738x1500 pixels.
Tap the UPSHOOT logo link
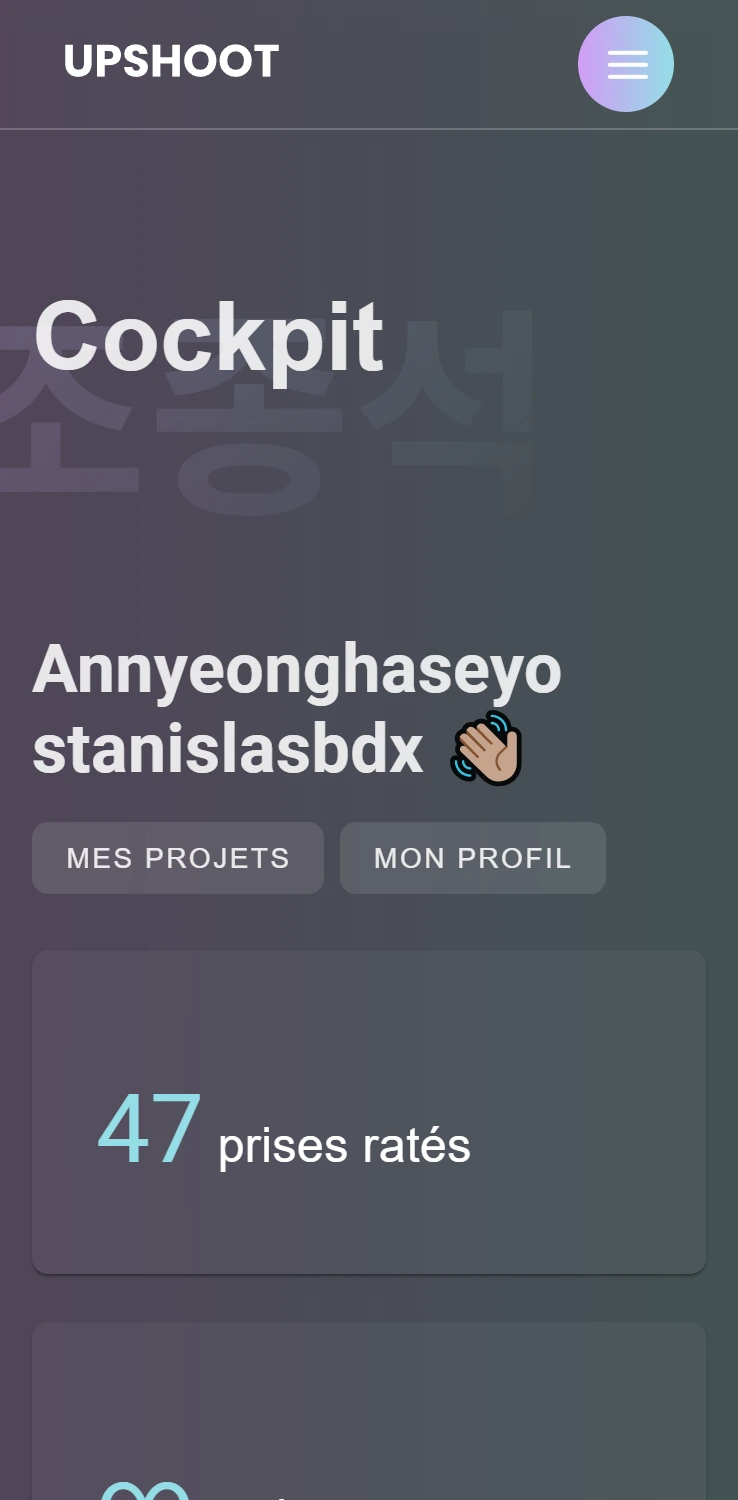pos(171,62)
